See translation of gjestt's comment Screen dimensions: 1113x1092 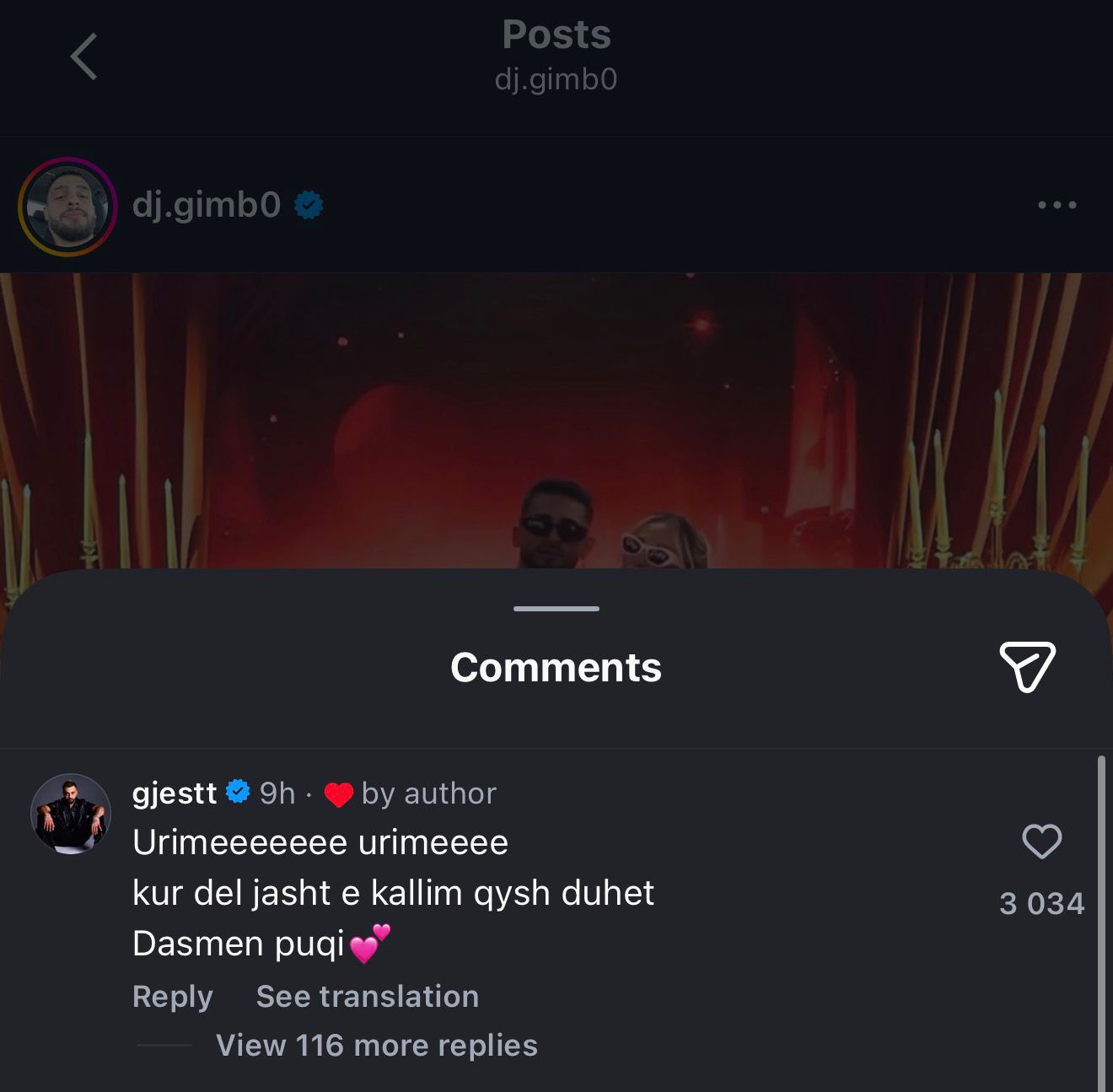coord(367,996)
